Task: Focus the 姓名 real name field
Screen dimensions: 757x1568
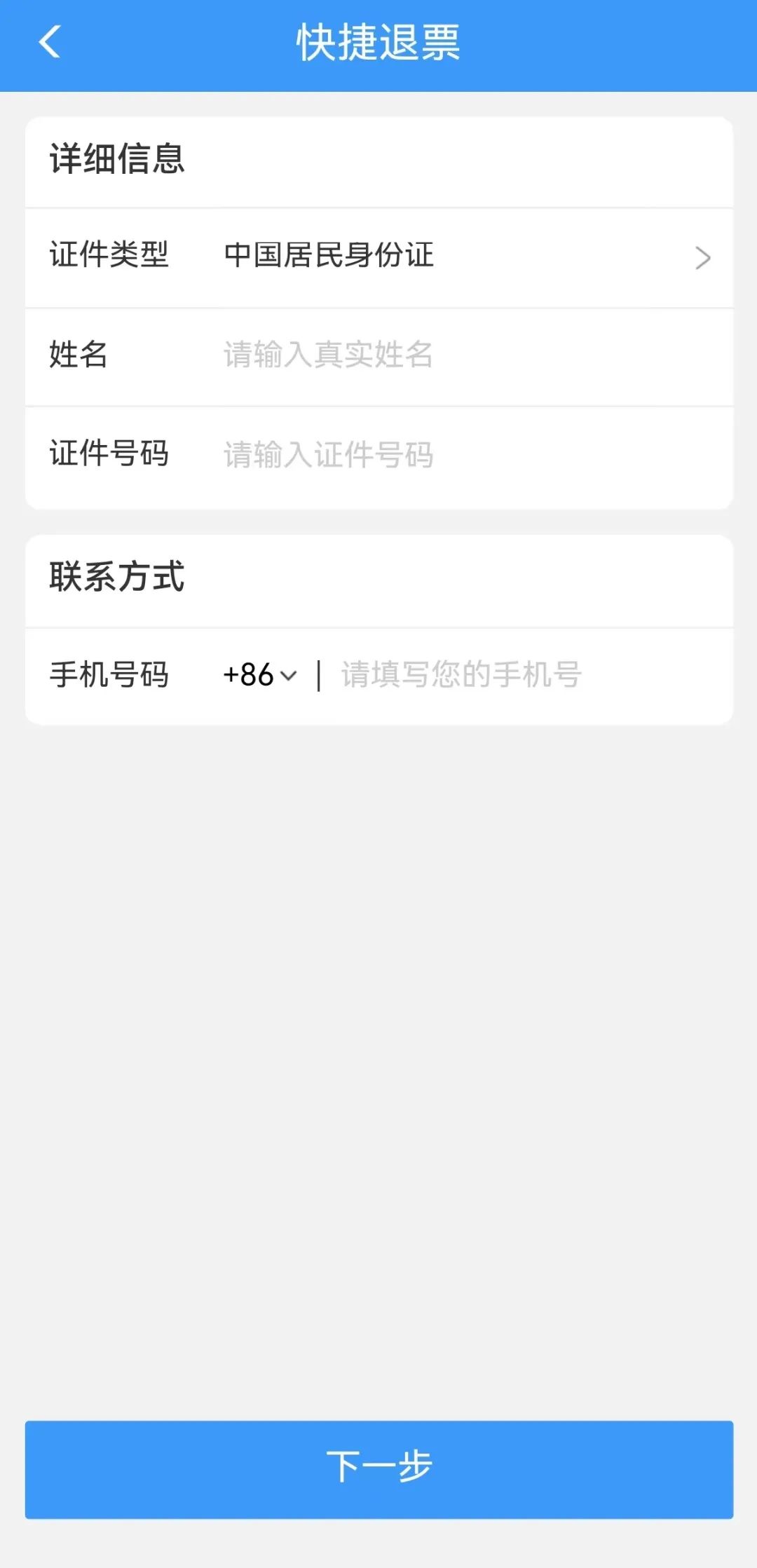Action: tap(463, 355)
